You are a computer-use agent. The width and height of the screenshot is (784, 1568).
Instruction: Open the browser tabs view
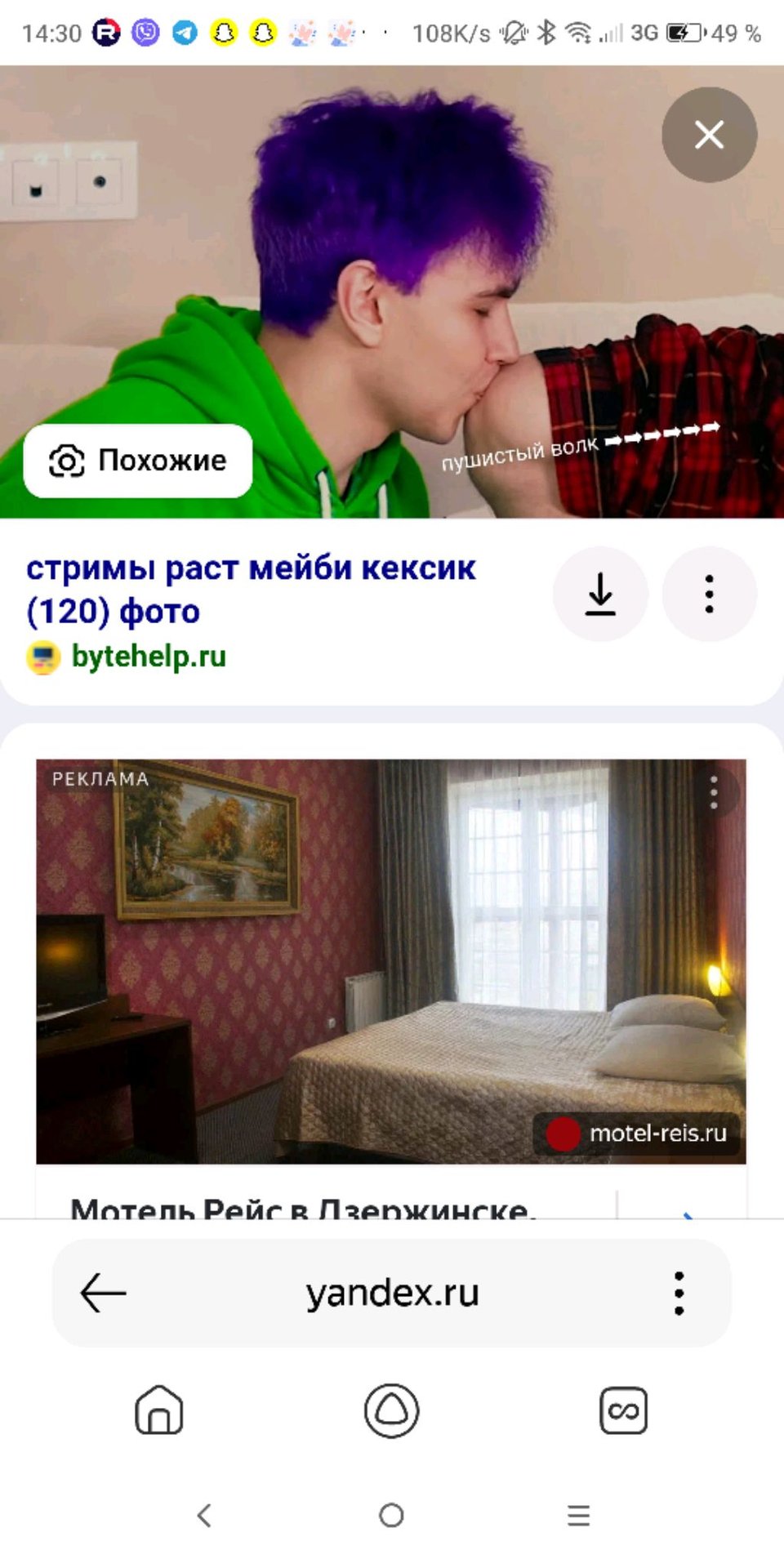[x=623, y=1410]
